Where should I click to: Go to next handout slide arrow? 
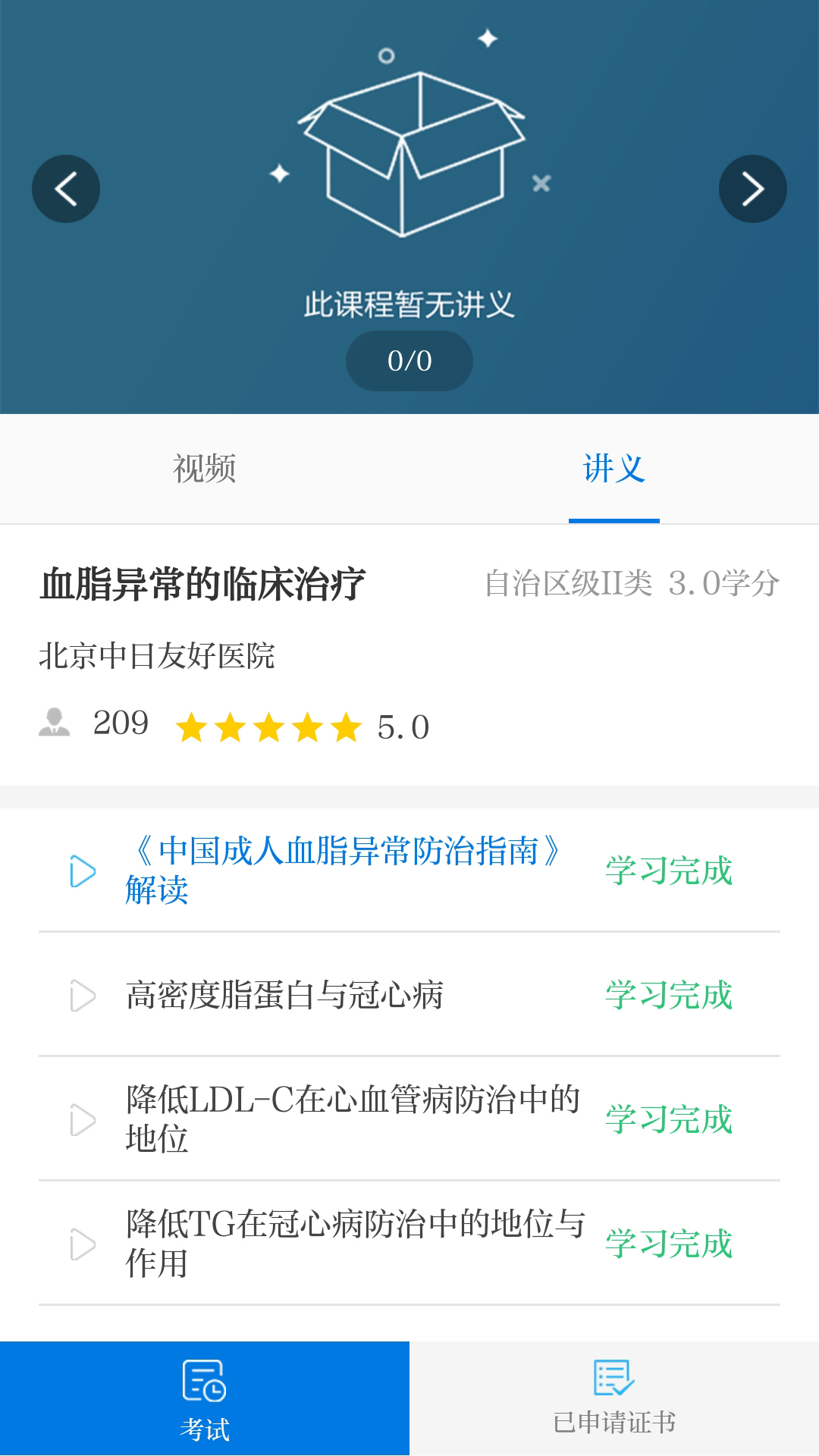pyautogui.click(x=752, y=189)
